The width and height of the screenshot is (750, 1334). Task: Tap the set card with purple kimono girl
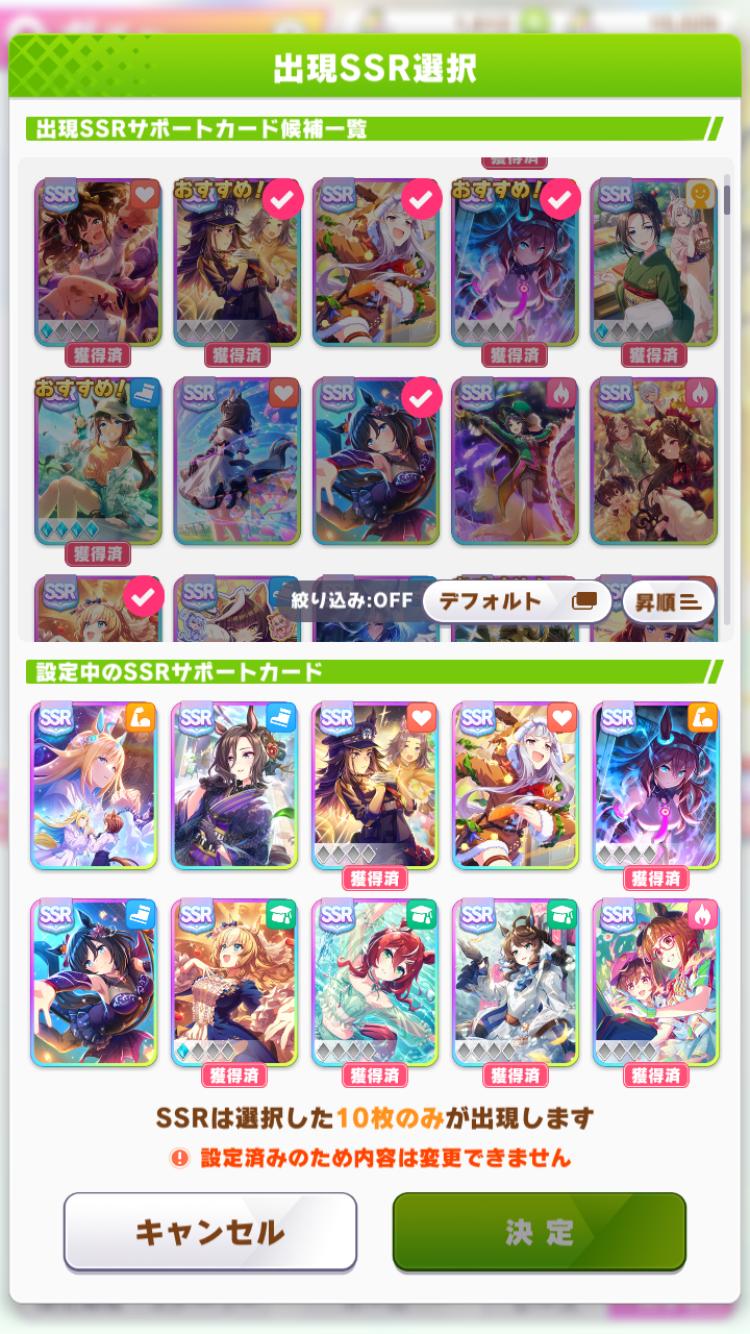coord(234,784)
